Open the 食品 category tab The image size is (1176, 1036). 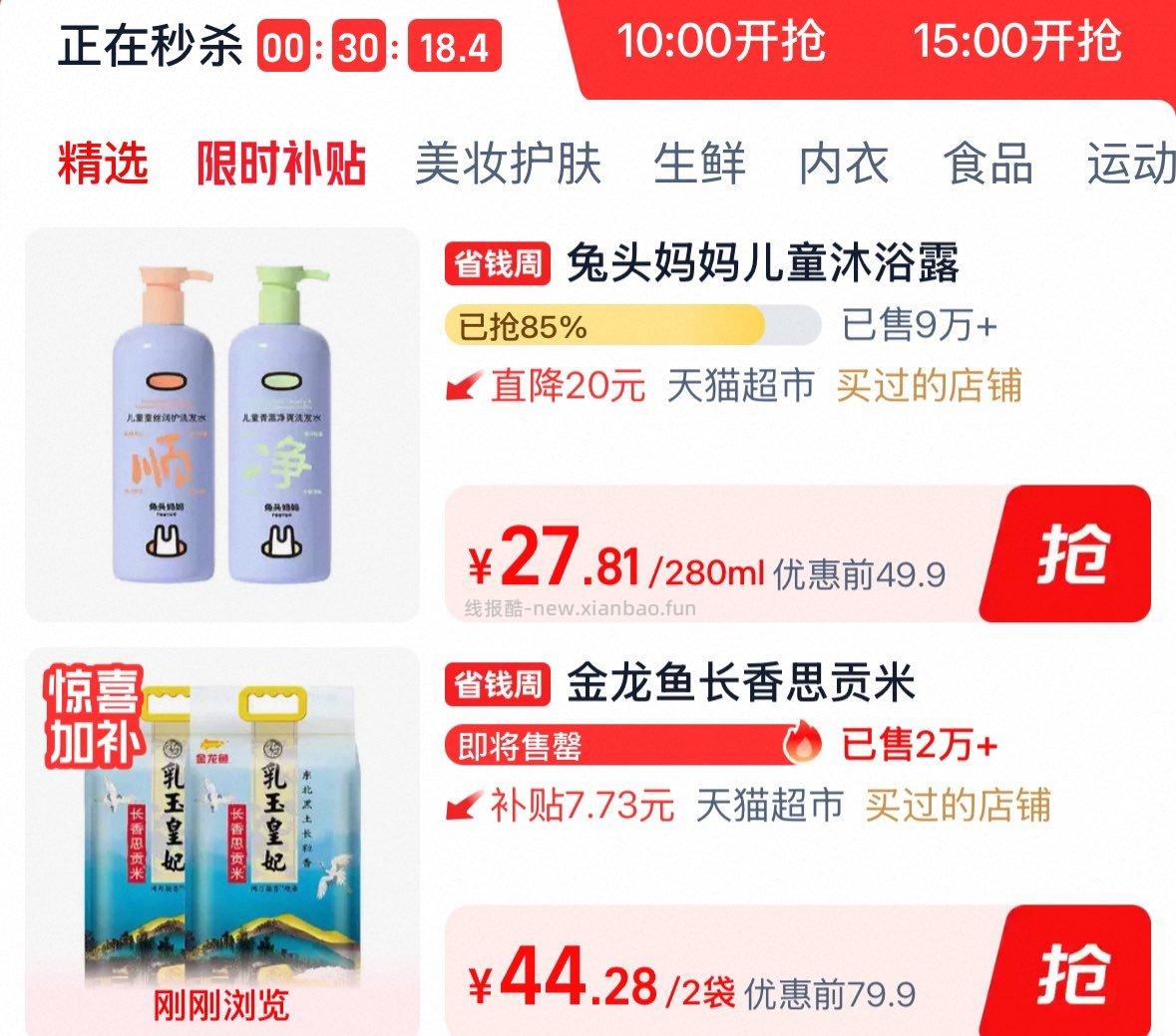click(987, 164)
